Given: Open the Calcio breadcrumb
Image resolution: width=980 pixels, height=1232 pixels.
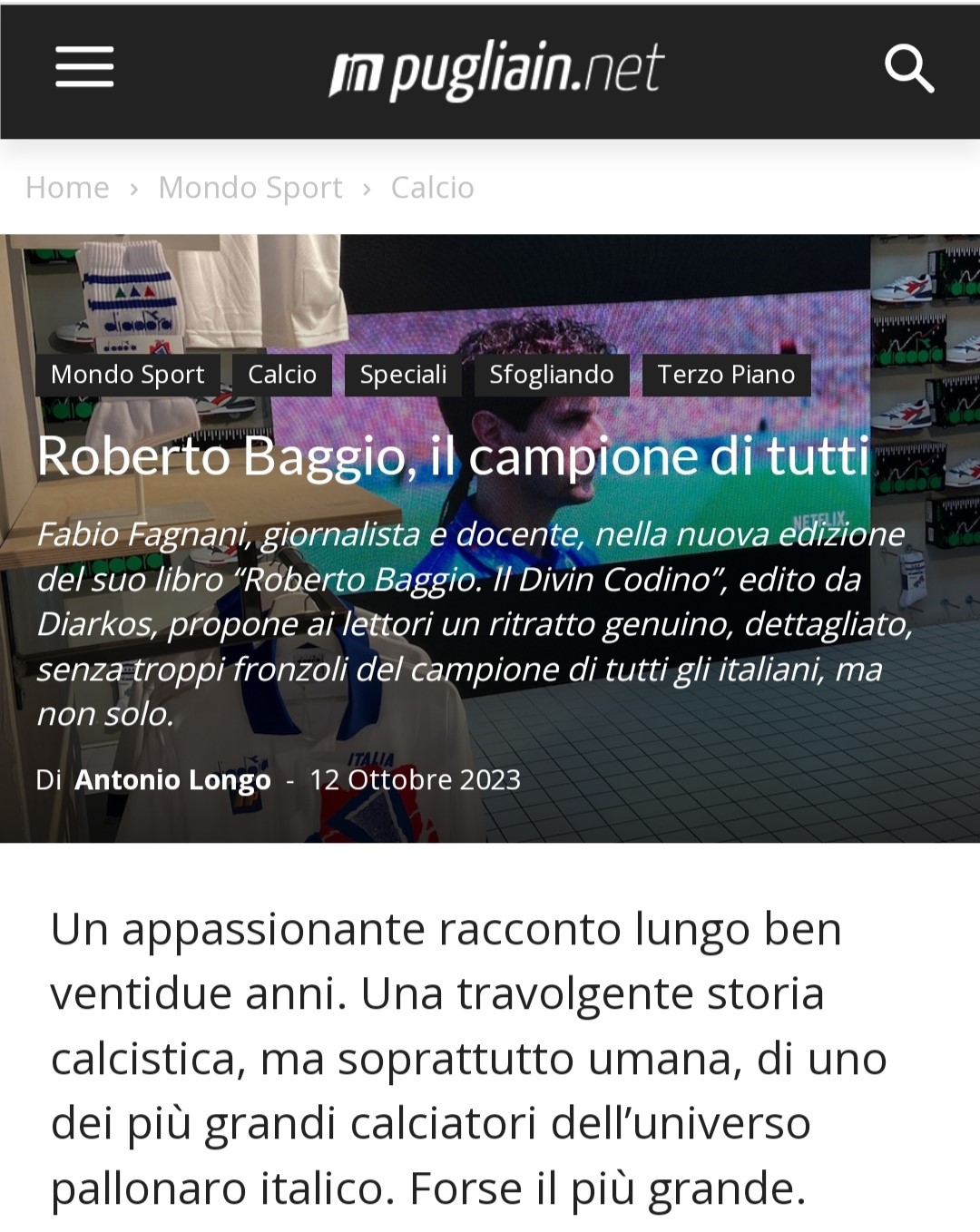Looking at the screenshot, I should (432, 188).
